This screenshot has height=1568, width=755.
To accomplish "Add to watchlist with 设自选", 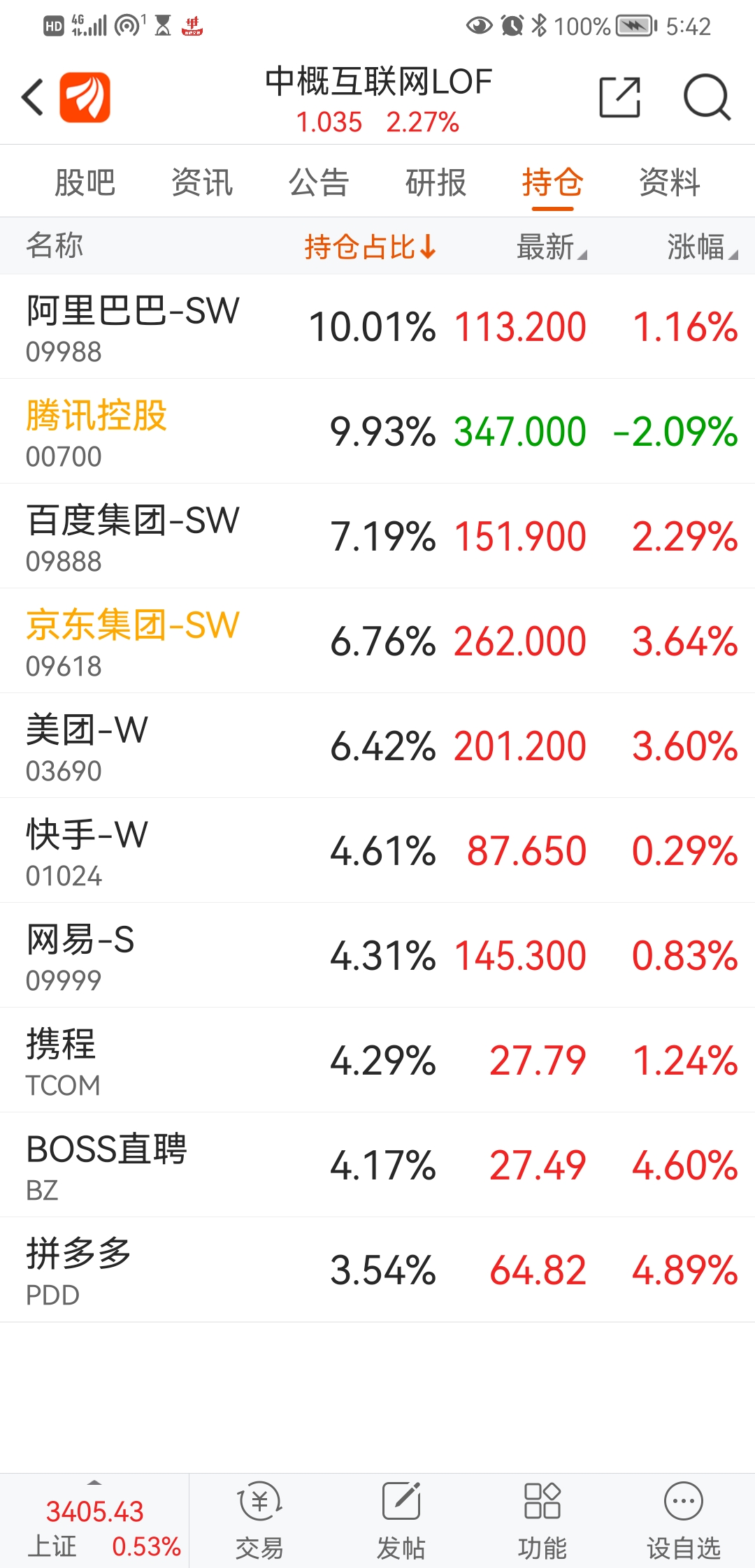I will point(683,1520).
